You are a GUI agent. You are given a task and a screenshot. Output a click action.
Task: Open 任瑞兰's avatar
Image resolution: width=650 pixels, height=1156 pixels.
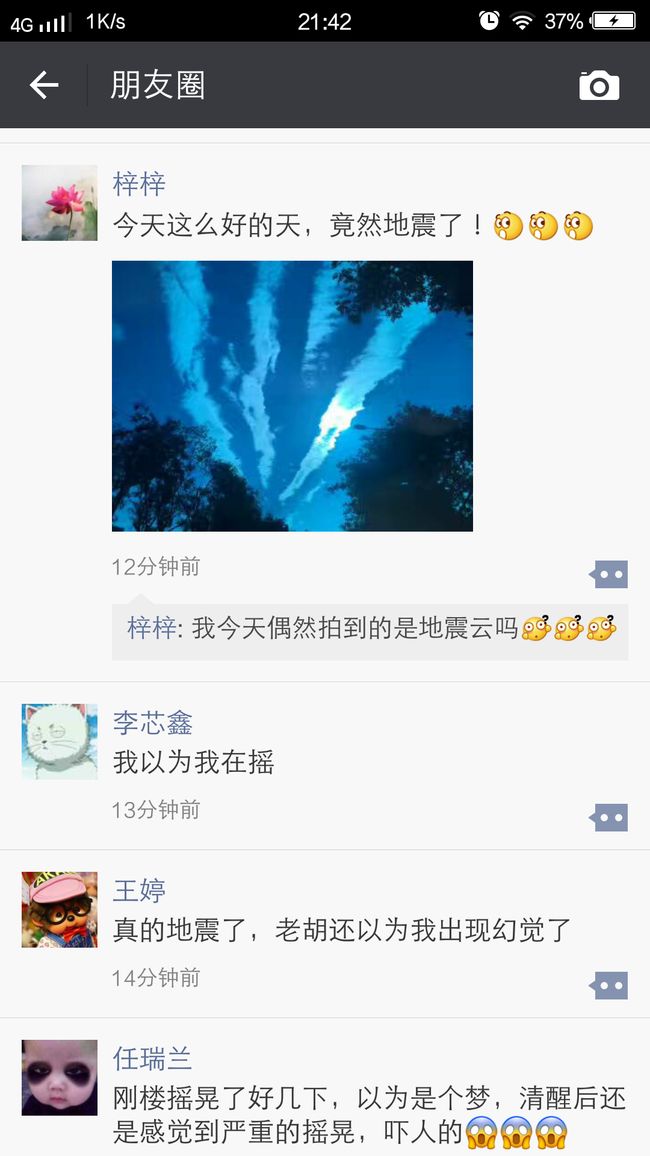pyautogui.click(x=60, y=1077)
